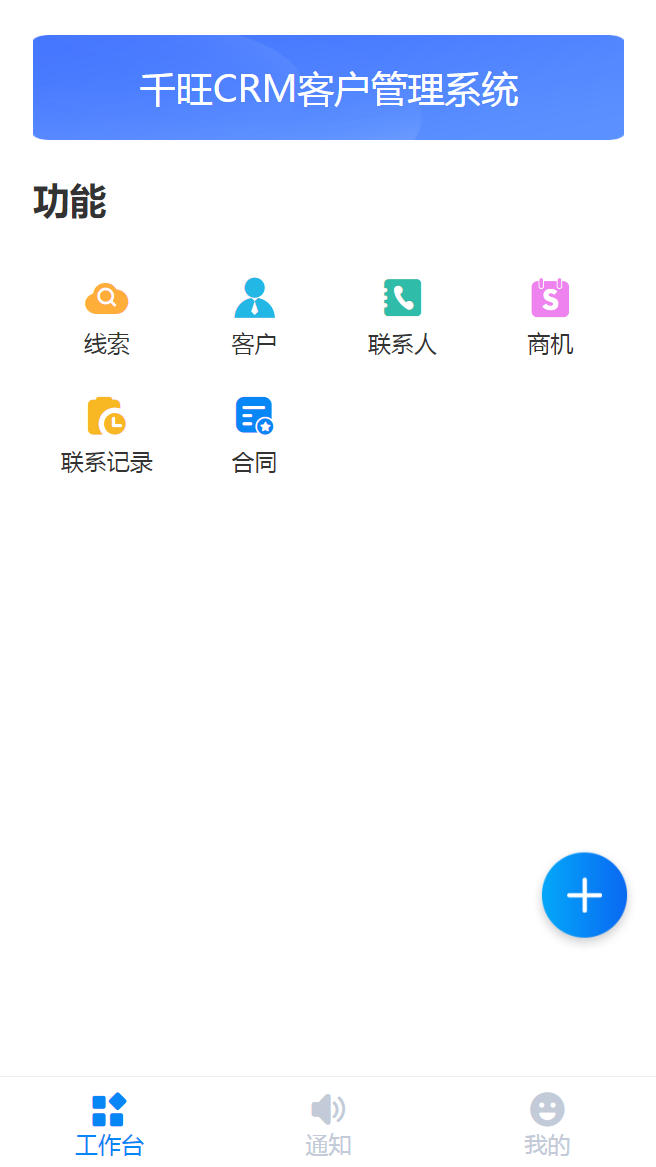Open the 商机 opportunities module
Screen dimensions: 656x1167
pyautogui.click(x=550, y=317)
